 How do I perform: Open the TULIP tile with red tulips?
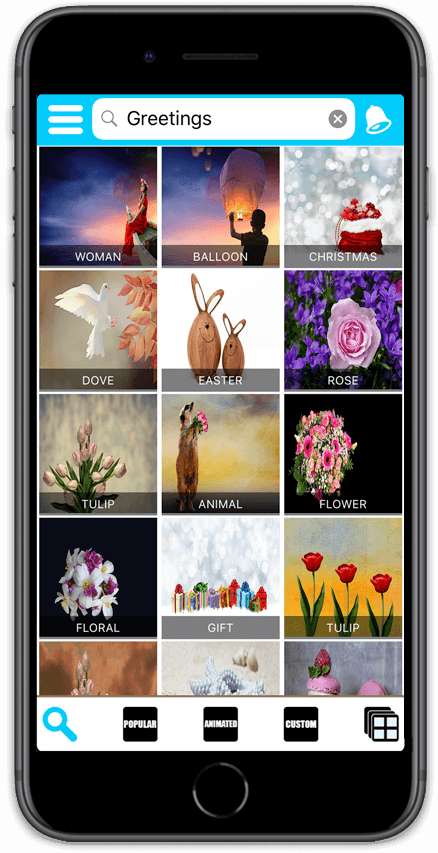[x=343, y=577]
